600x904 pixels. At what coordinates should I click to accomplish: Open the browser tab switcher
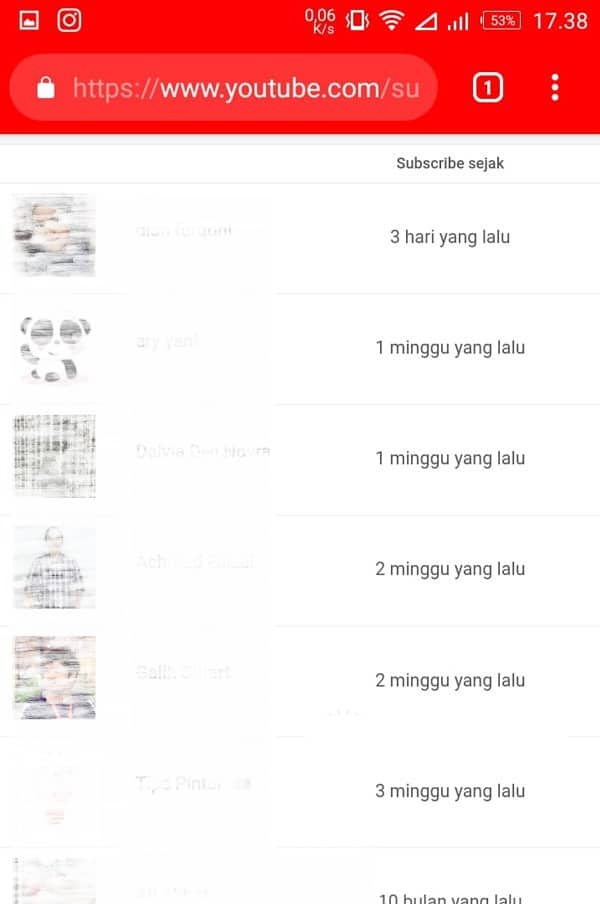pyautogui.click(x=487, y=88)
